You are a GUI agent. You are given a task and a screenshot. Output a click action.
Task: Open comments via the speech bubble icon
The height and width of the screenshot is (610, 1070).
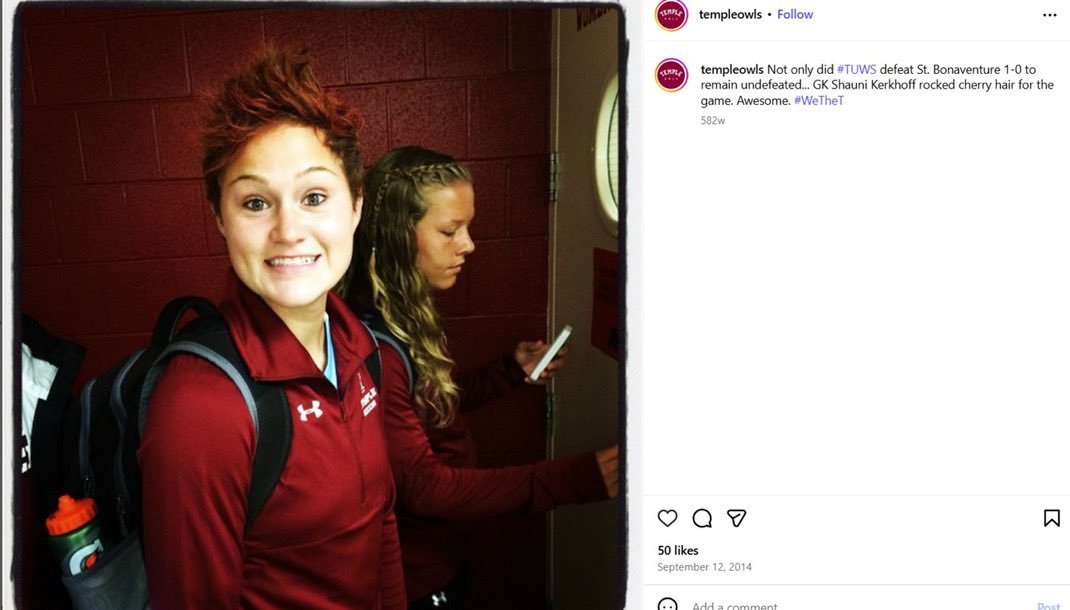point(702,518)
